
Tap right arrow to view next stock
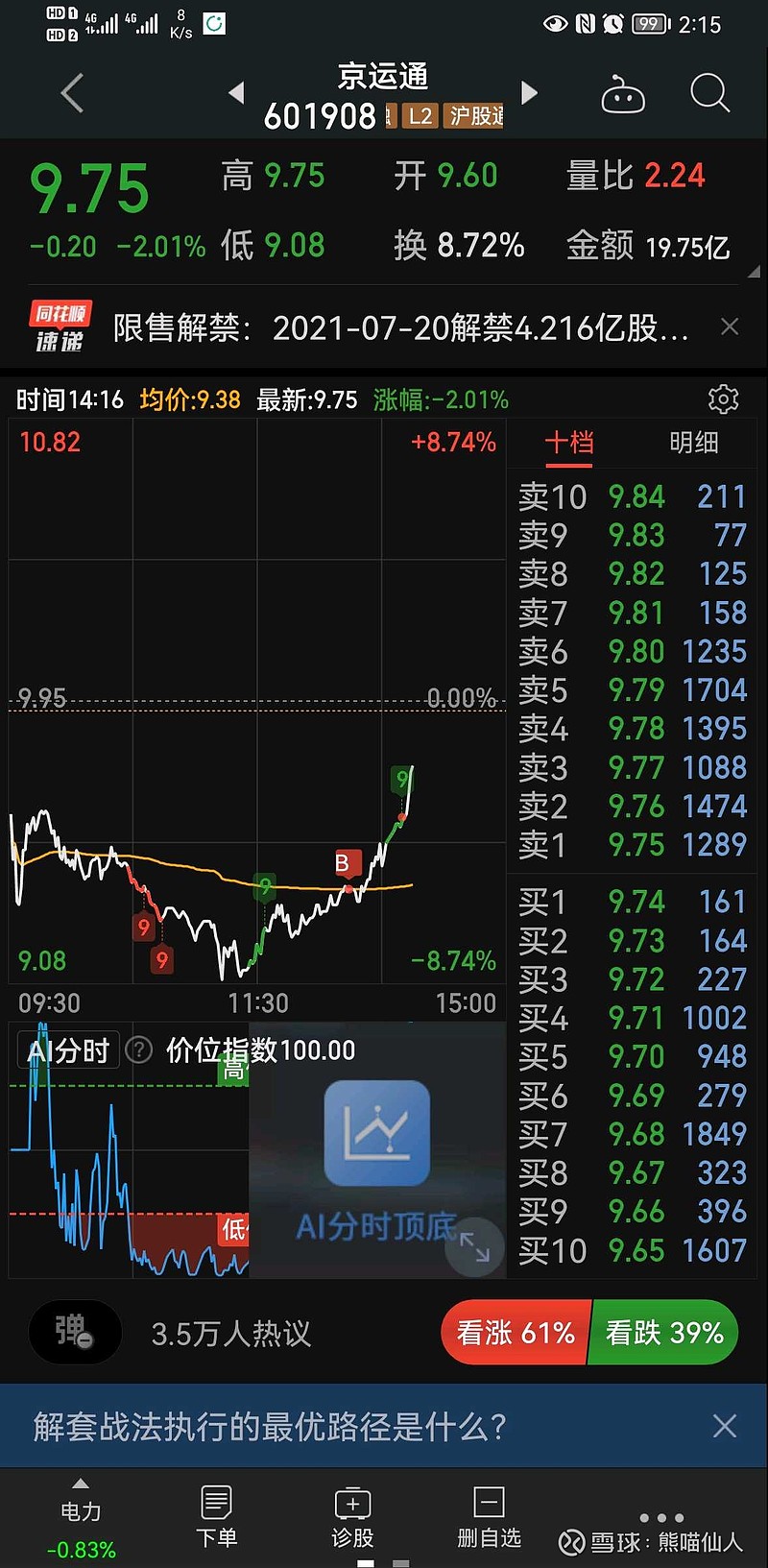pos(529,93)
